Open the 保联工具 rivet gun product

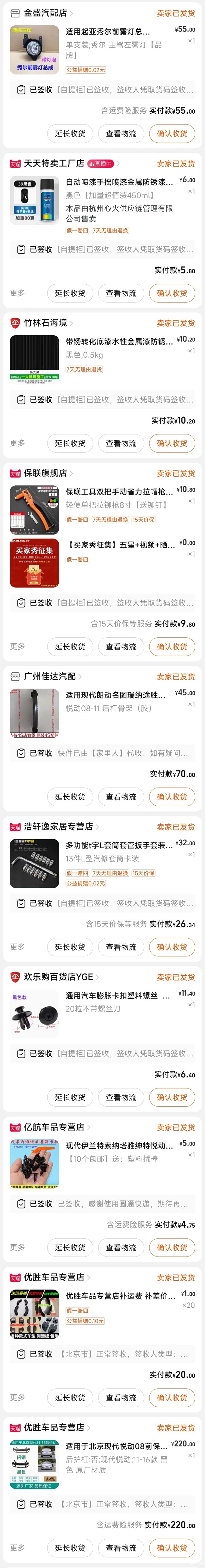[119, 491]
